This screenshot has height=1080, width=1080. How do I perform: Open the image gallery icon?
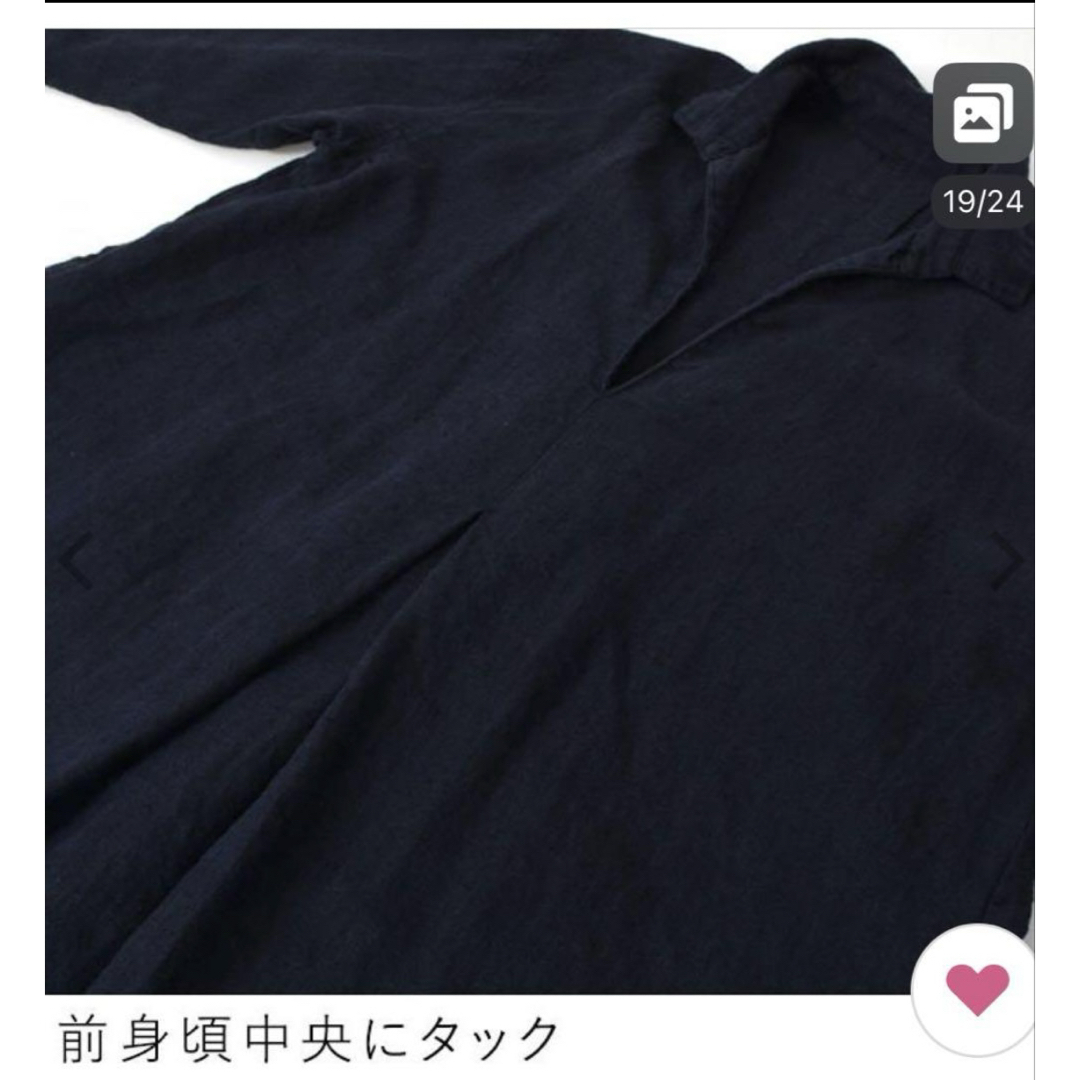(x=983, y=116)
